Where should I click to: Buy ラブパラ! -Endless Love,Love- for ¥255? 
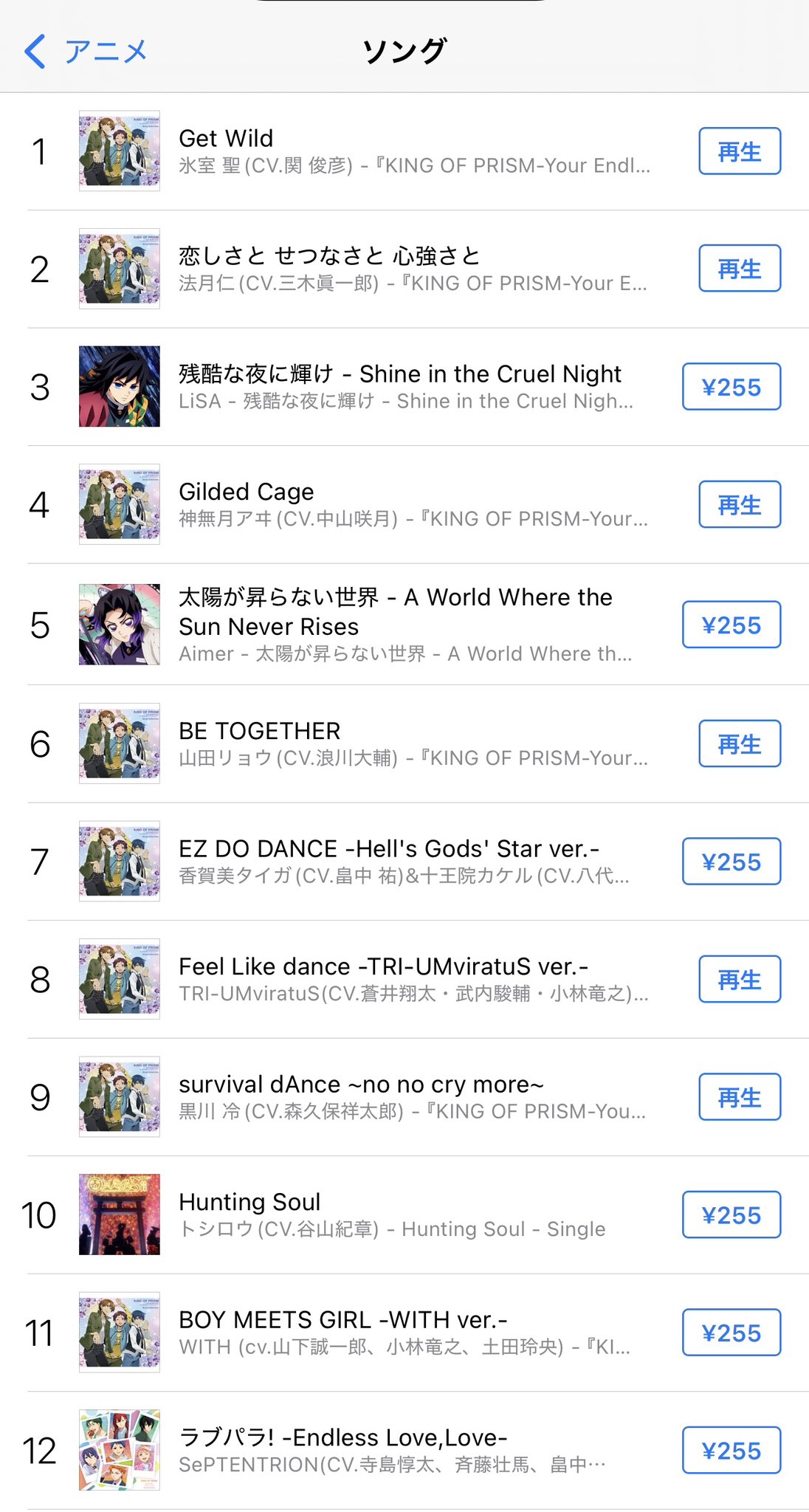(x=731, y=1451)
